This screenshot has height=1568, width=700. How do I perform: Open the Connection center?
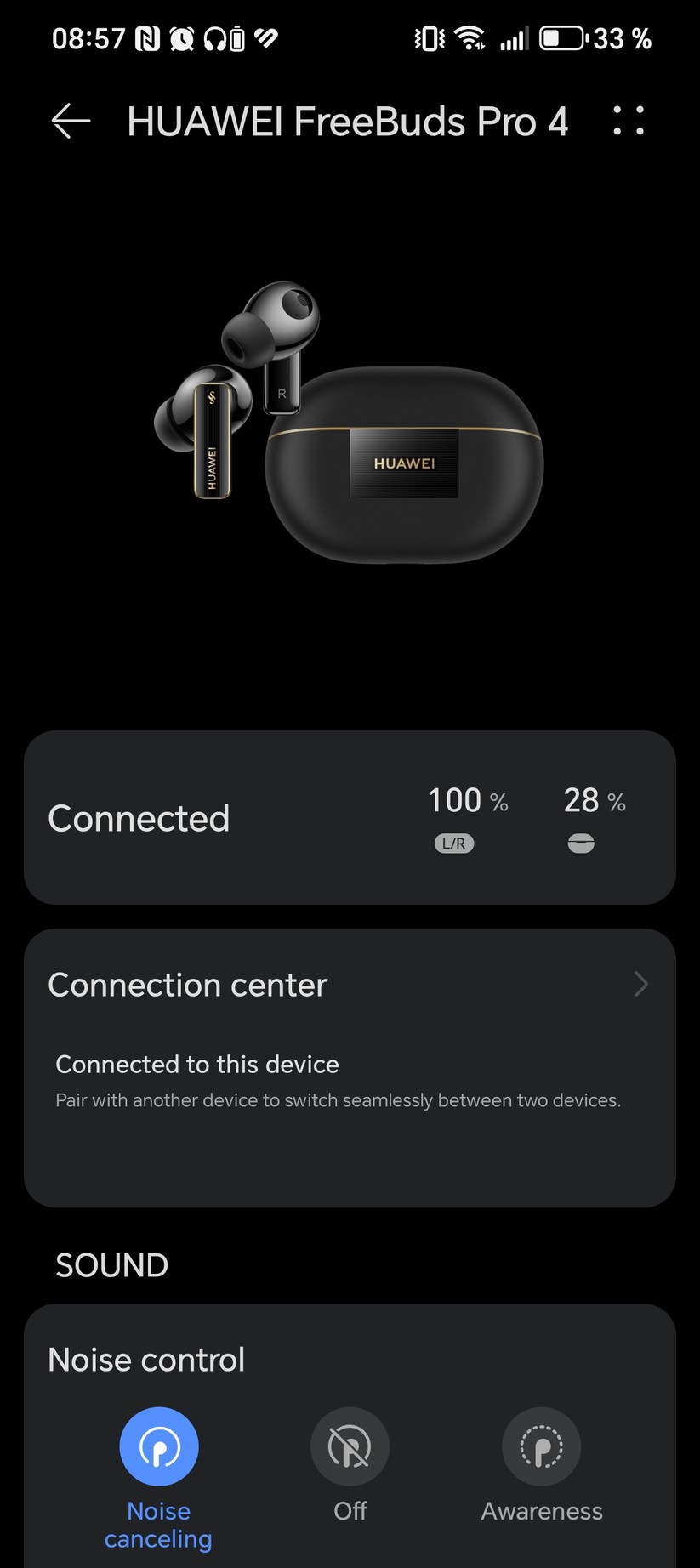[349, 985]
